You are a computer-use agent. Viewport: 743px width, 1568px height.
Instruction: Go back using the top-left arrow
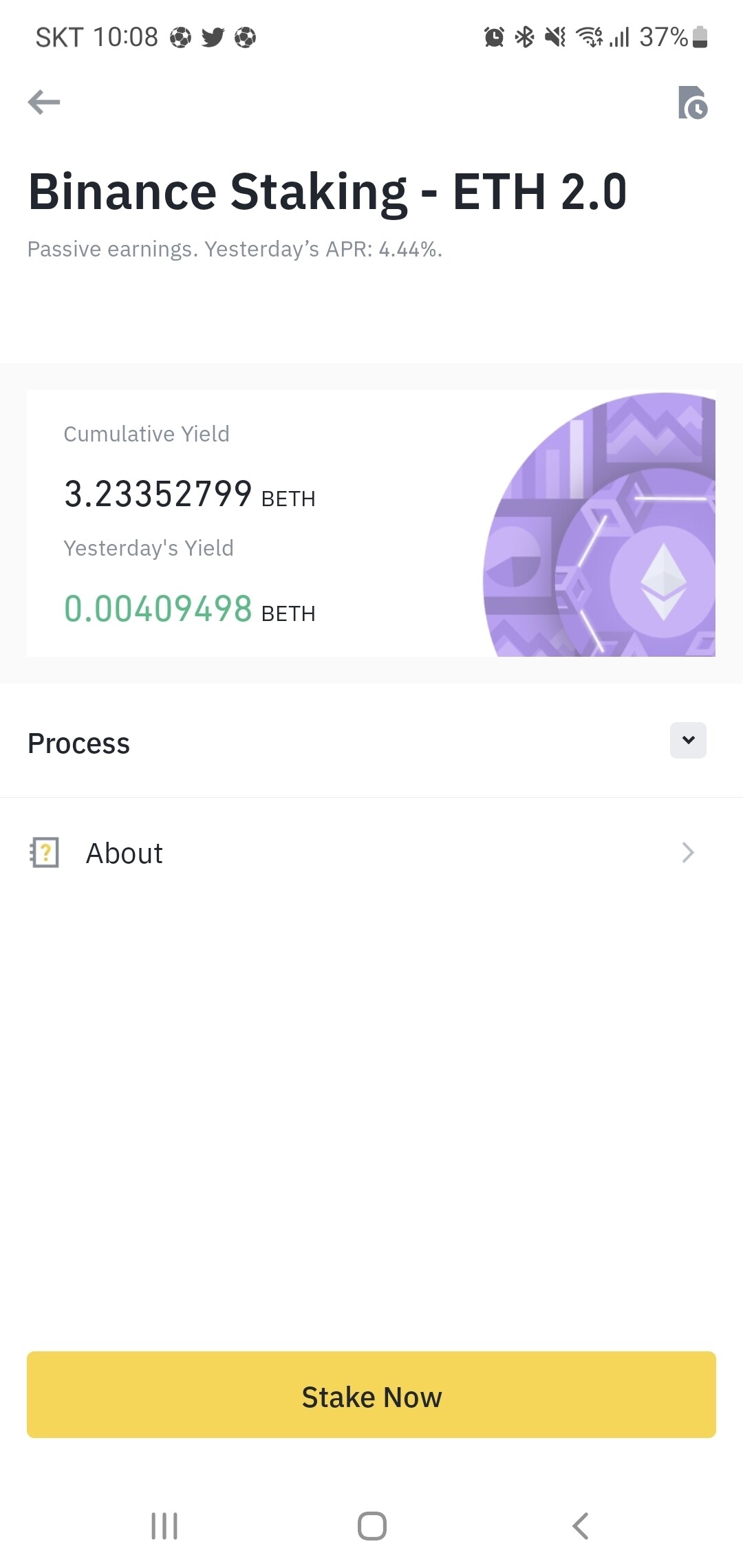[44, 102]
